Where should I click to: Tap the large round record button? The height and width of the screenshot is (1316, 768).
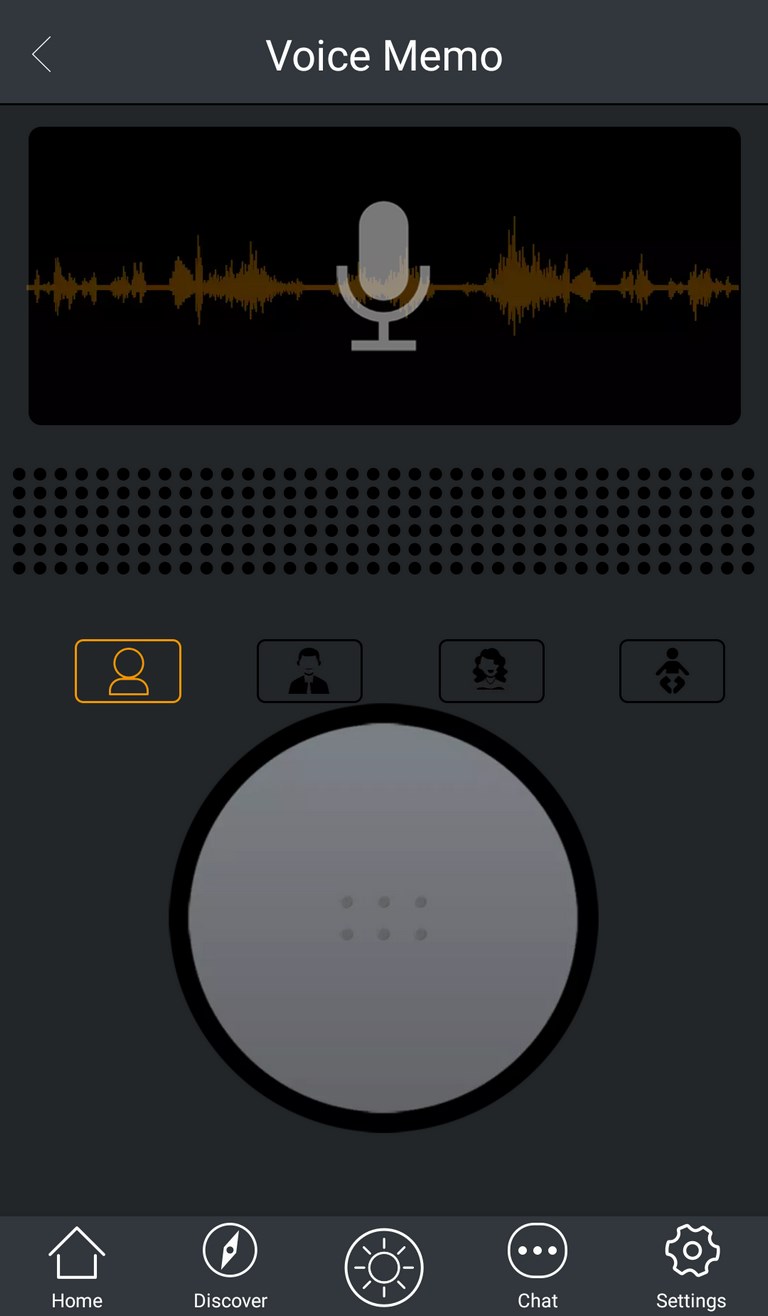384,918
